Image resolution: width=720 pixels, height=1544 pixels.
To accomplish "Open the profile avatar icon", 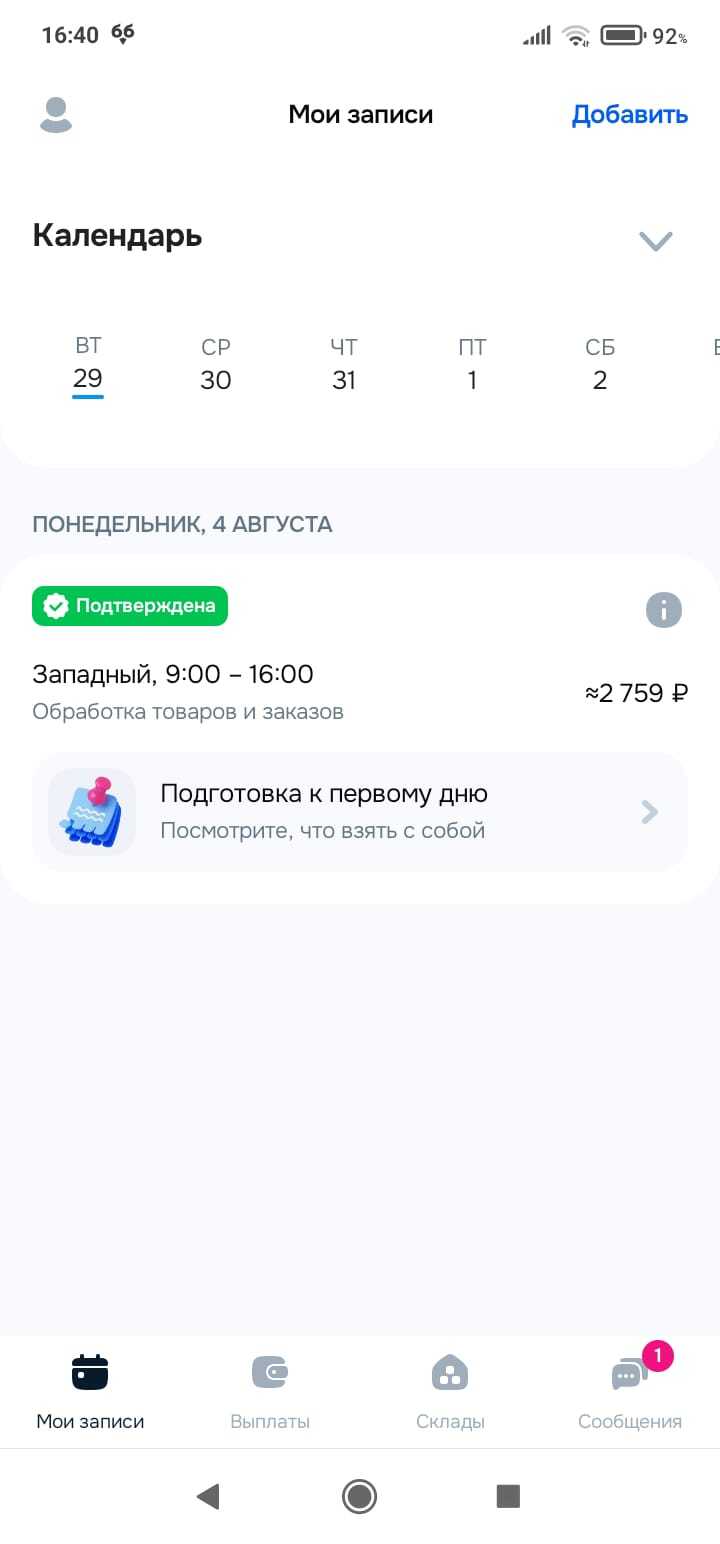I will point(56,115).
